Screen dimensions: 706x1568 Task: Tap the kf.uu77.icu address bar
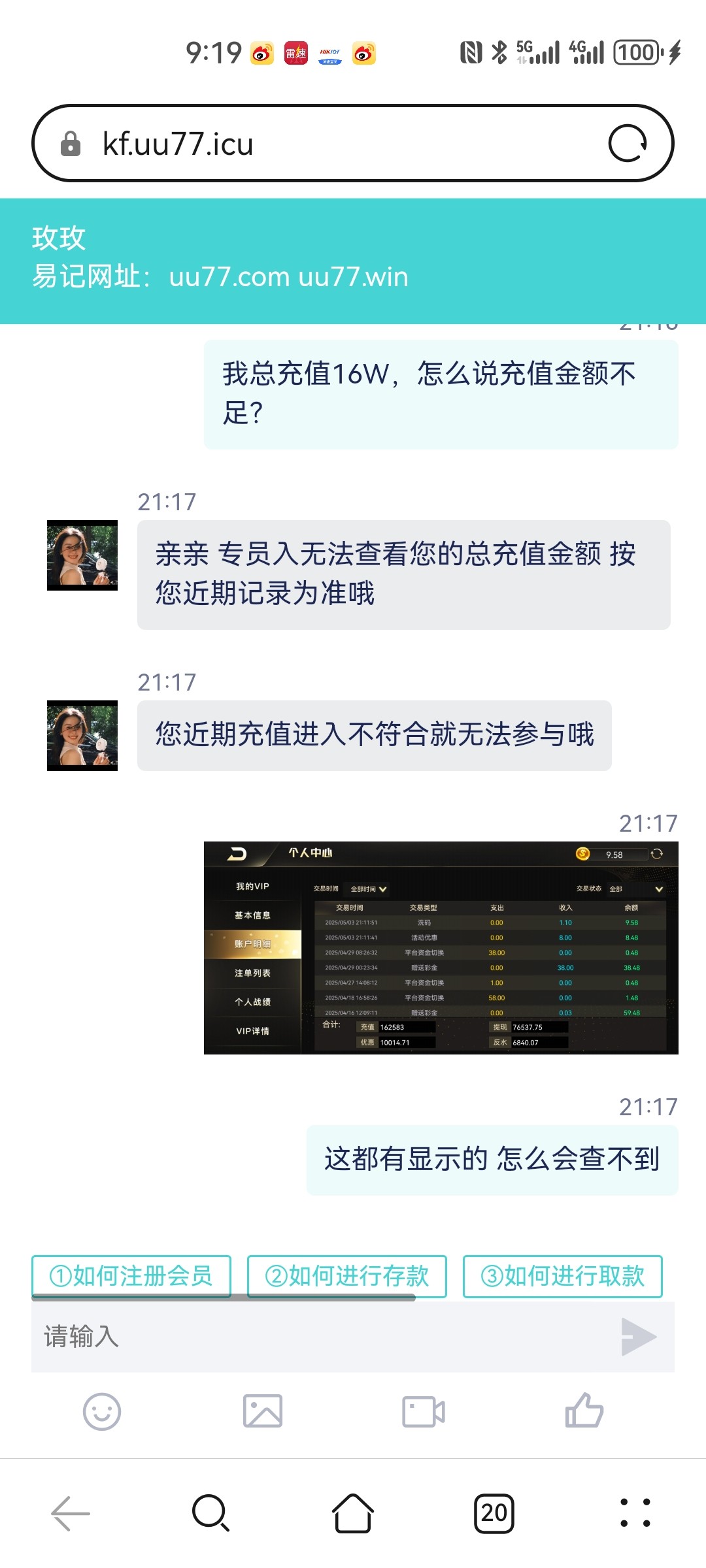pyautogui.click(x=327, y=143)
